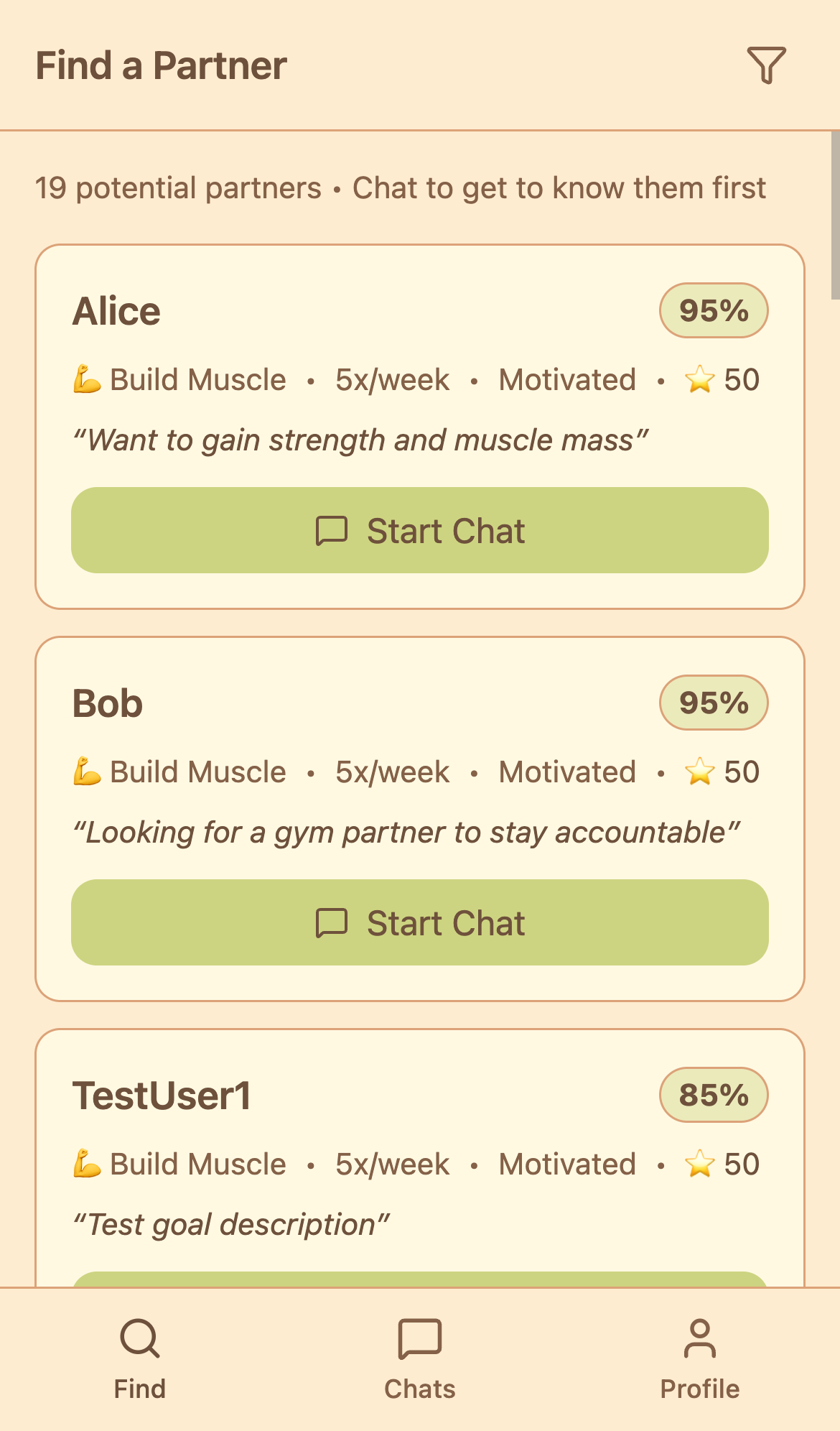840x1431 pixels.
Task: Switch to the Chats tab
Action: [x=419, y=1359]
